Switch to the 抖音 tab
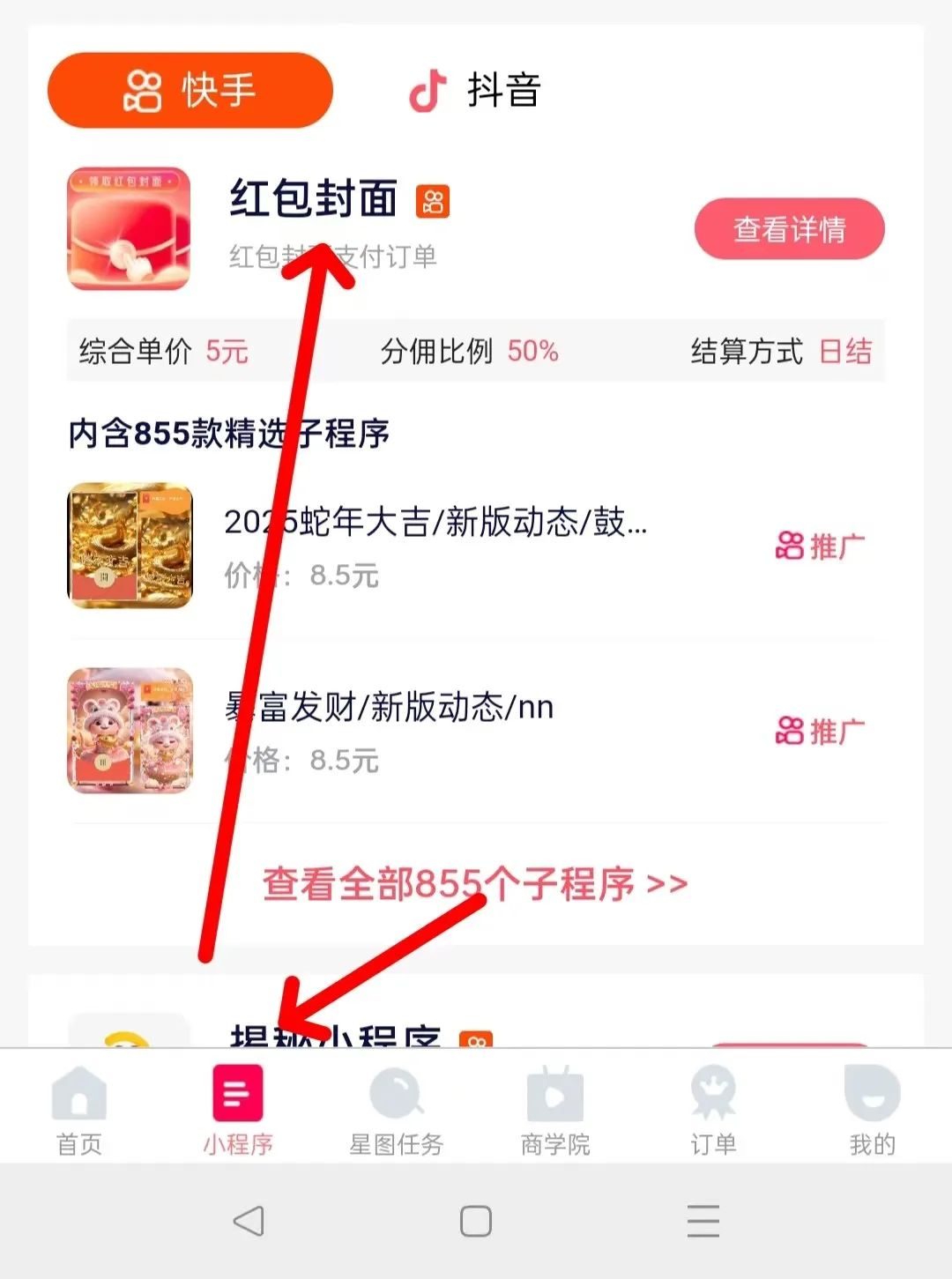 point(476,90)
